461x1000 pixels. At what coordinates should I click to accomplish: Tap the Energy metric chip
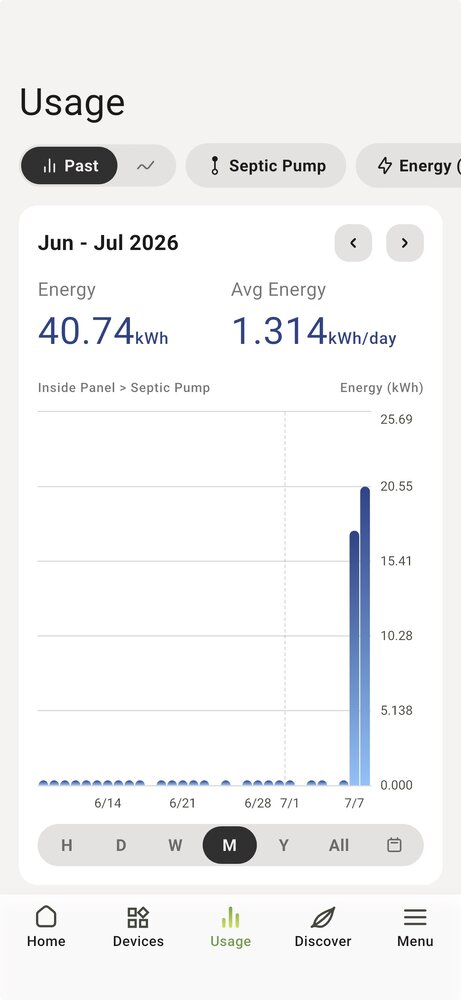[408, 166]
